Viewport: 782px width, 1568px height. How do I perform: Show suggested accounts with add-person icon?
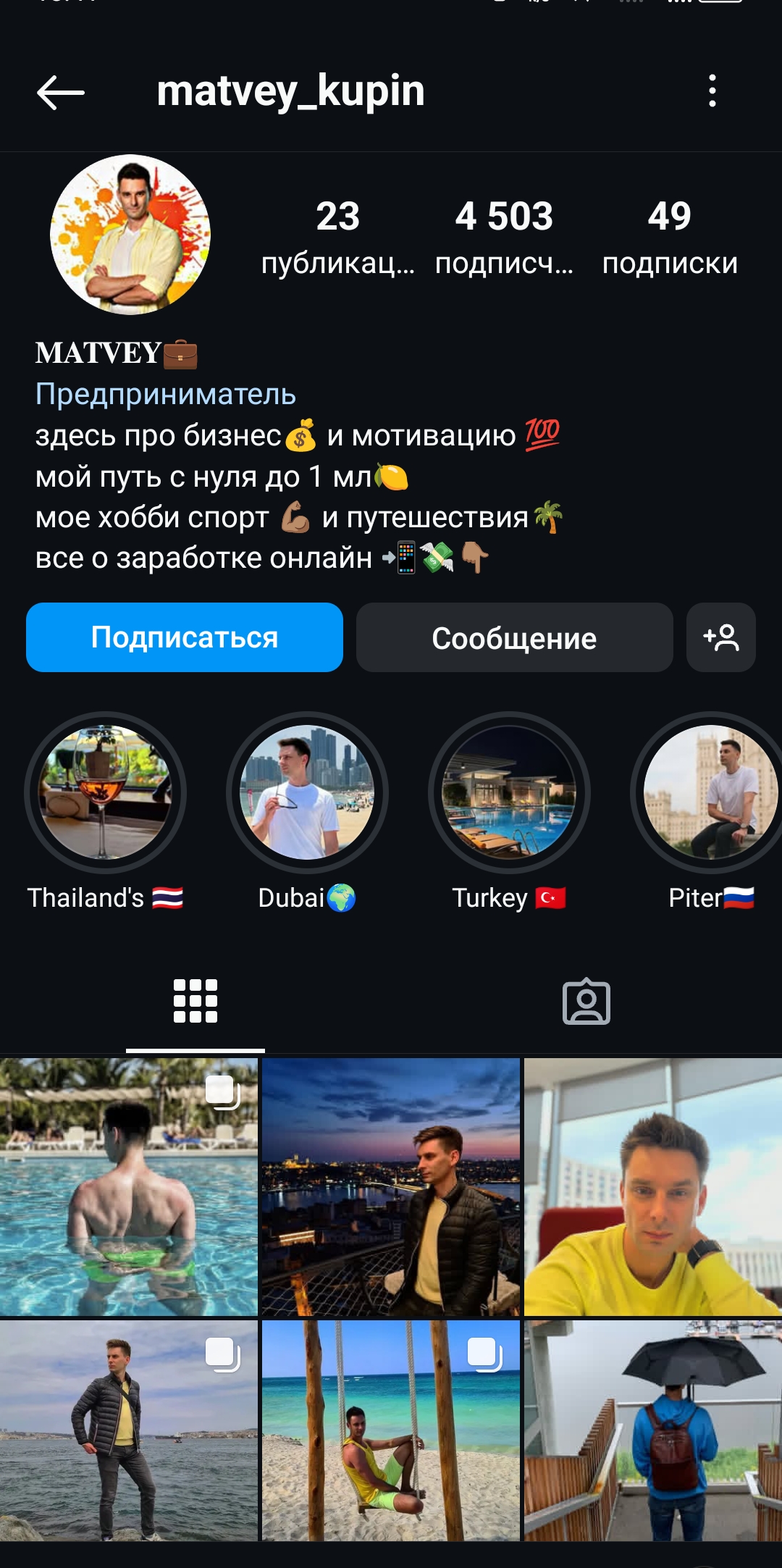point(721,637)
